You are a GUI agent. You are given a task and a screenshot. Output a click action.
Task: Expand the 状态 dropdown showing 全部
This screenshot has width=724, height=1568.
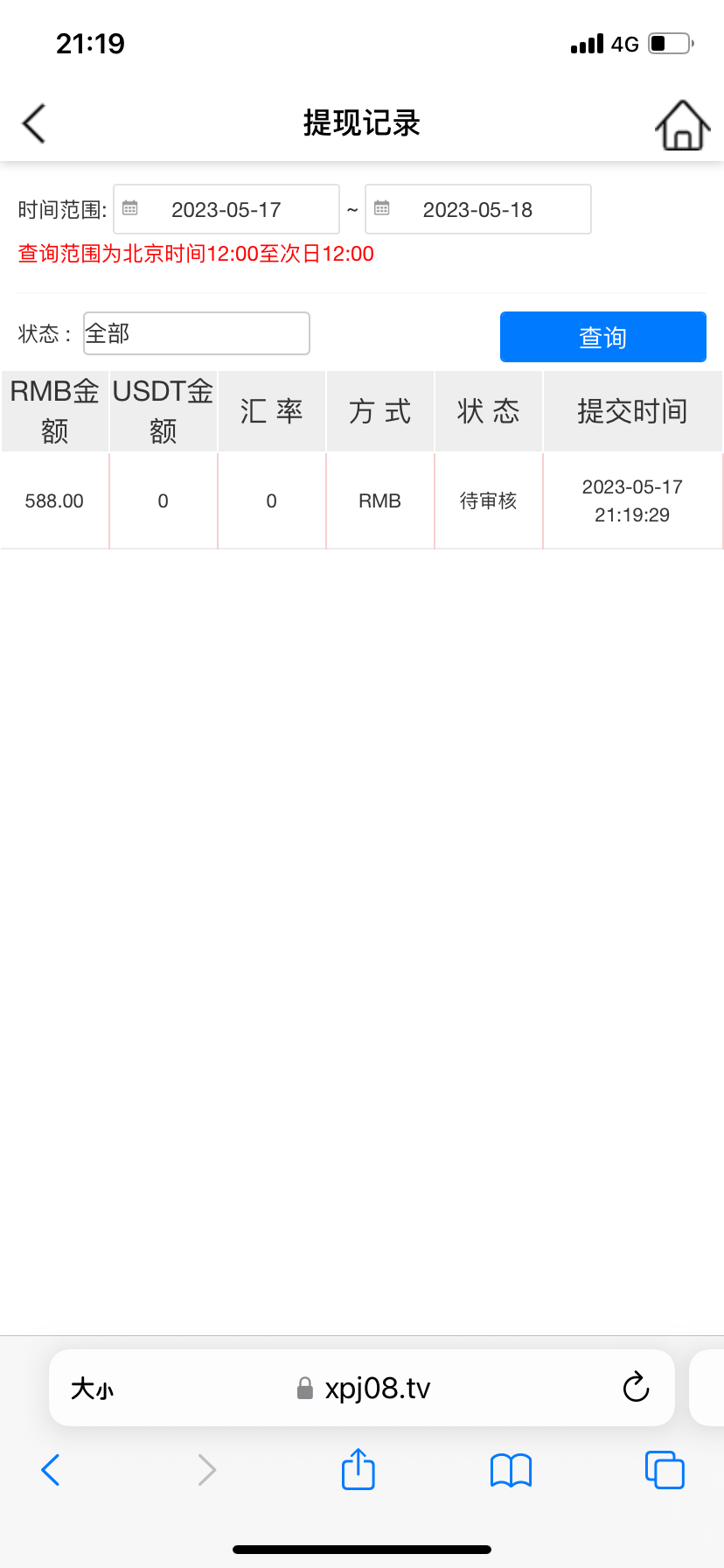(197, 333)
